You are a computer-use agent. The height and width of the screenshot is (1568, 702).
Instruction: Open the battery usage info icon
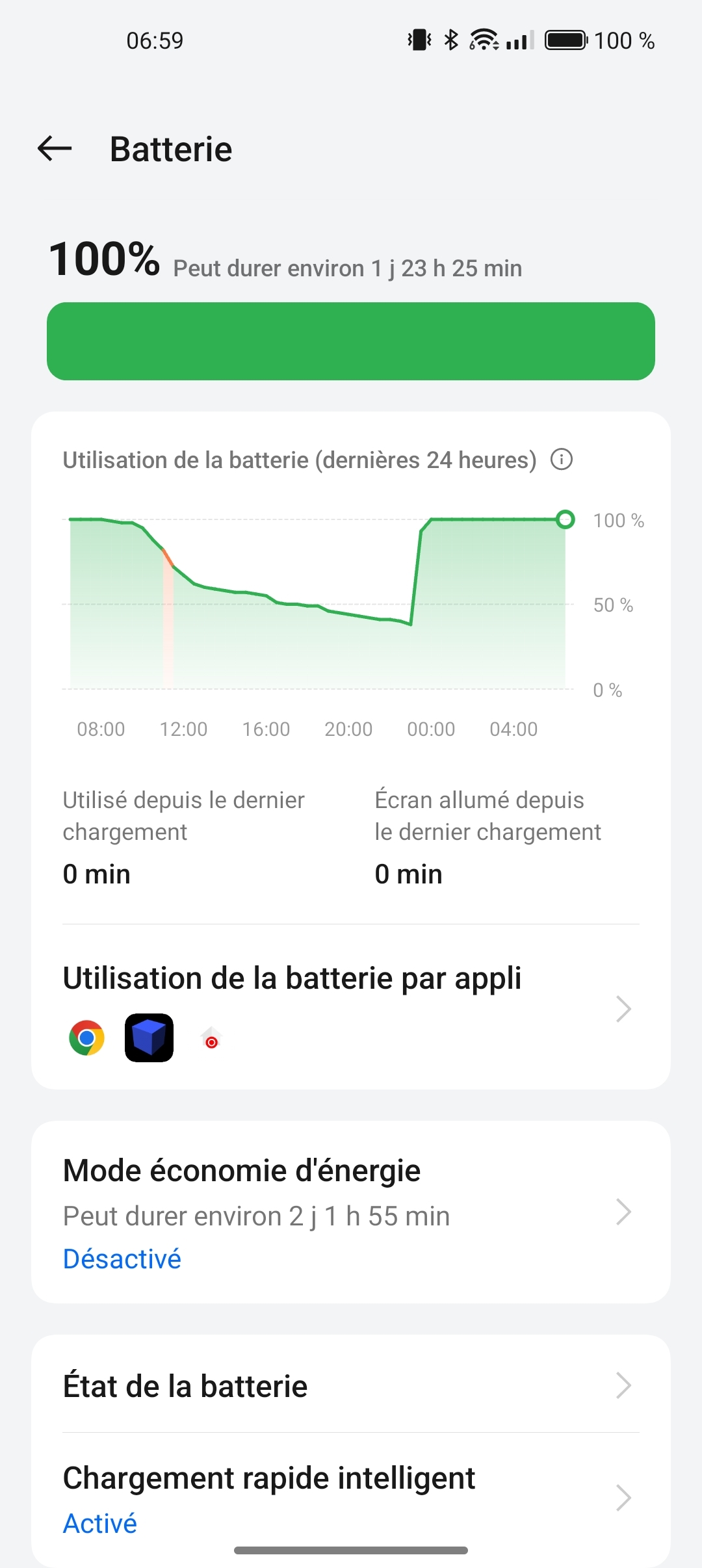[562, 460]
